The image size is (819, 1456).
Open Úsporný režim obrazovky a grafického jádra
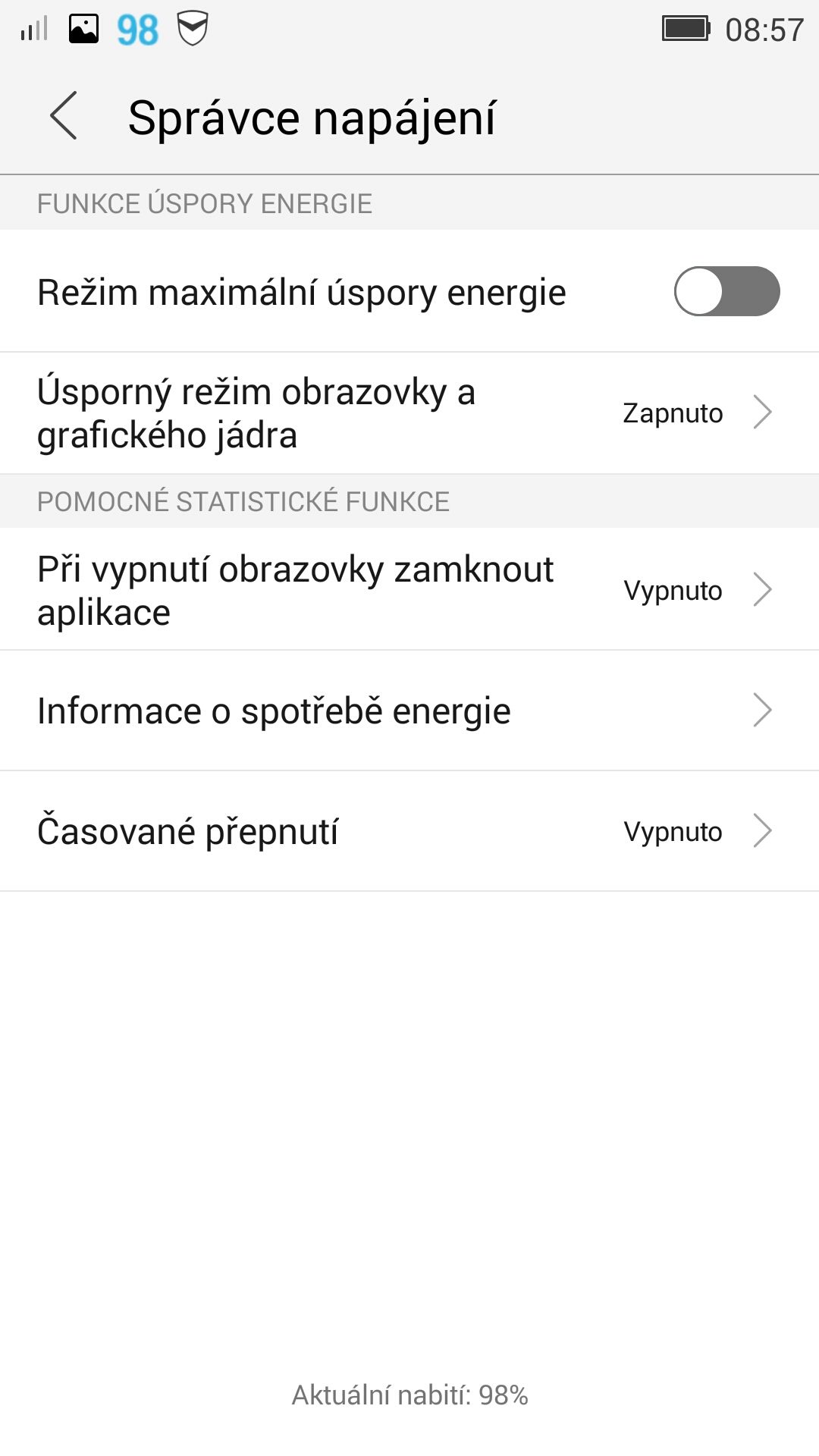pyautogui.click(x=409, y=413)
